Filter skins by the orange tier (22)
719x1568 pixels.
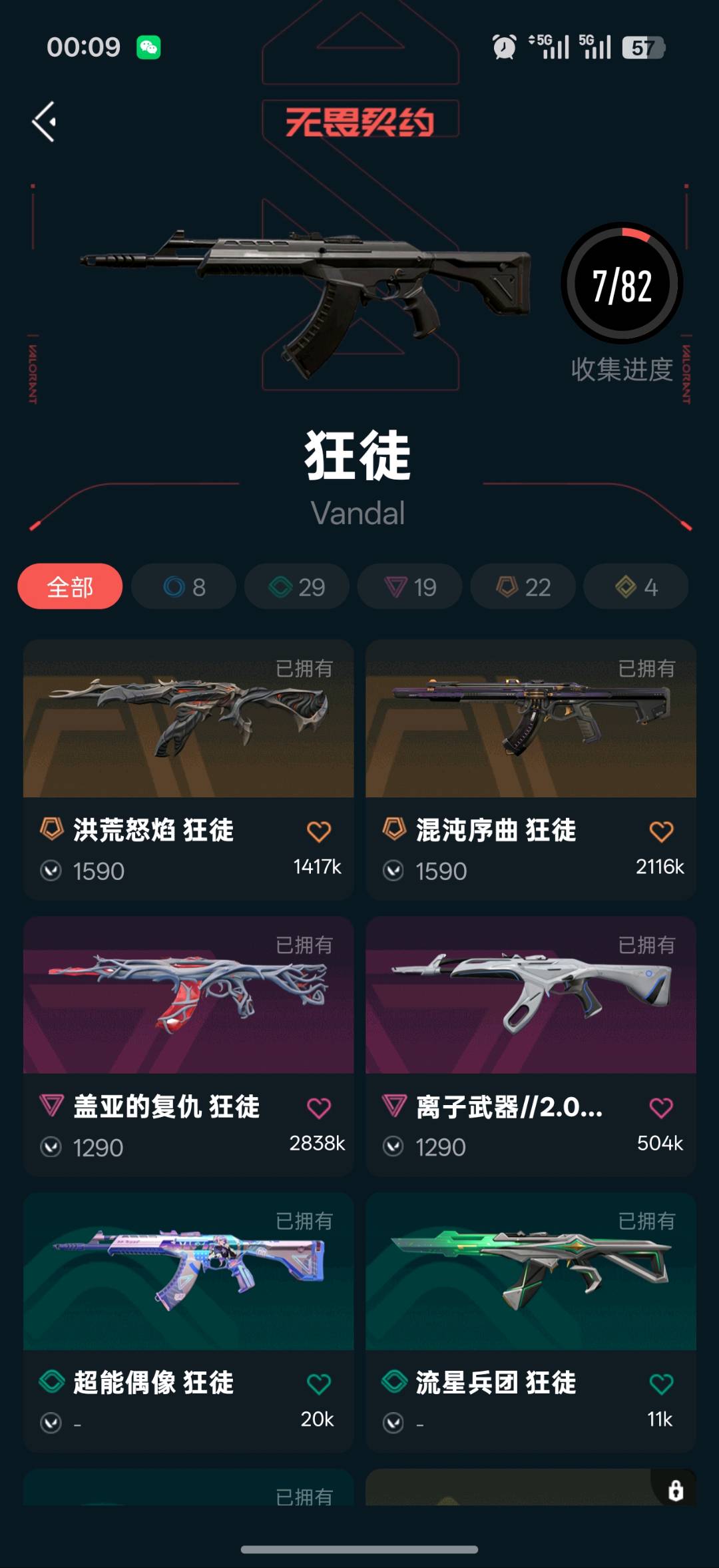click(523, 587)
